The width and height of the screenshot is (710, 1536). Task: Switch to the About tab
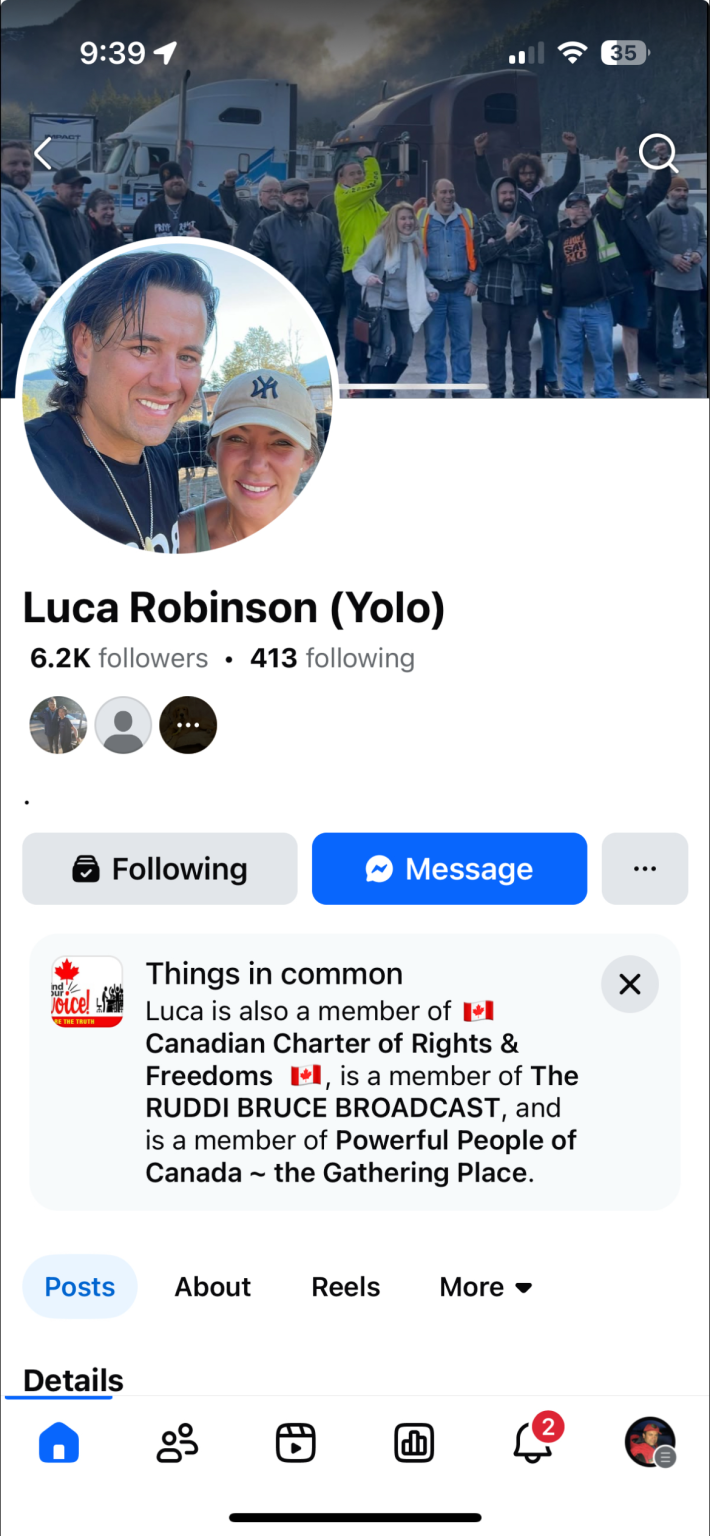(213, 1287)
